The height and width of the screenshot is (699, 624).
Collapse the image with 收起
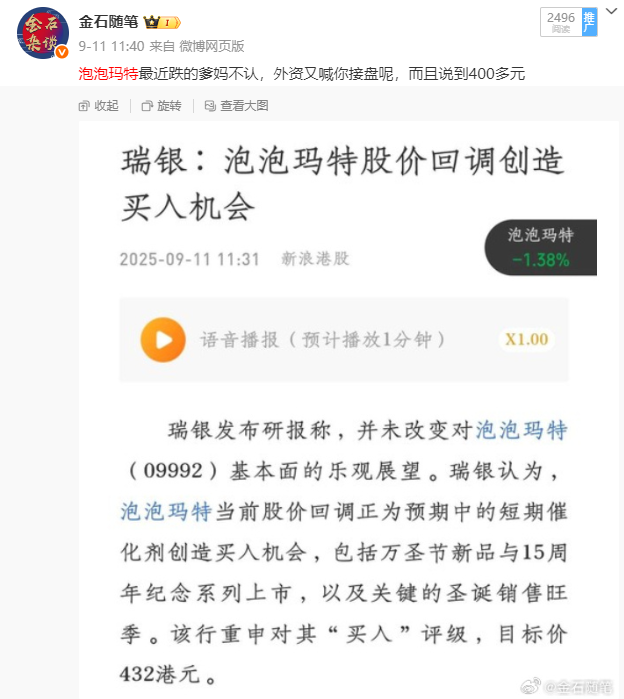coord(98,105)
